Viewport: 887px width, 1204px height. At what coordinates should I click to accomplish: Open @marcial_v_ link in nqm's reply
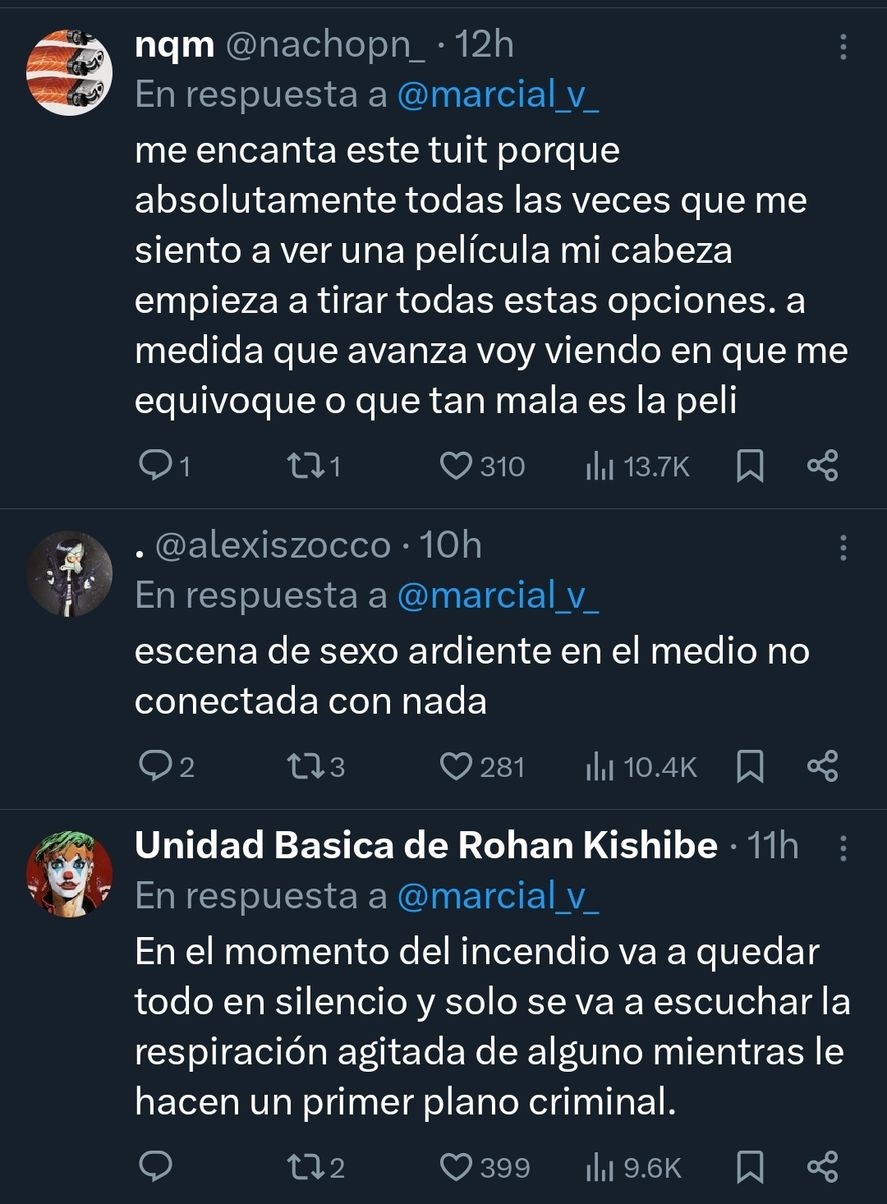coord(497,94)
